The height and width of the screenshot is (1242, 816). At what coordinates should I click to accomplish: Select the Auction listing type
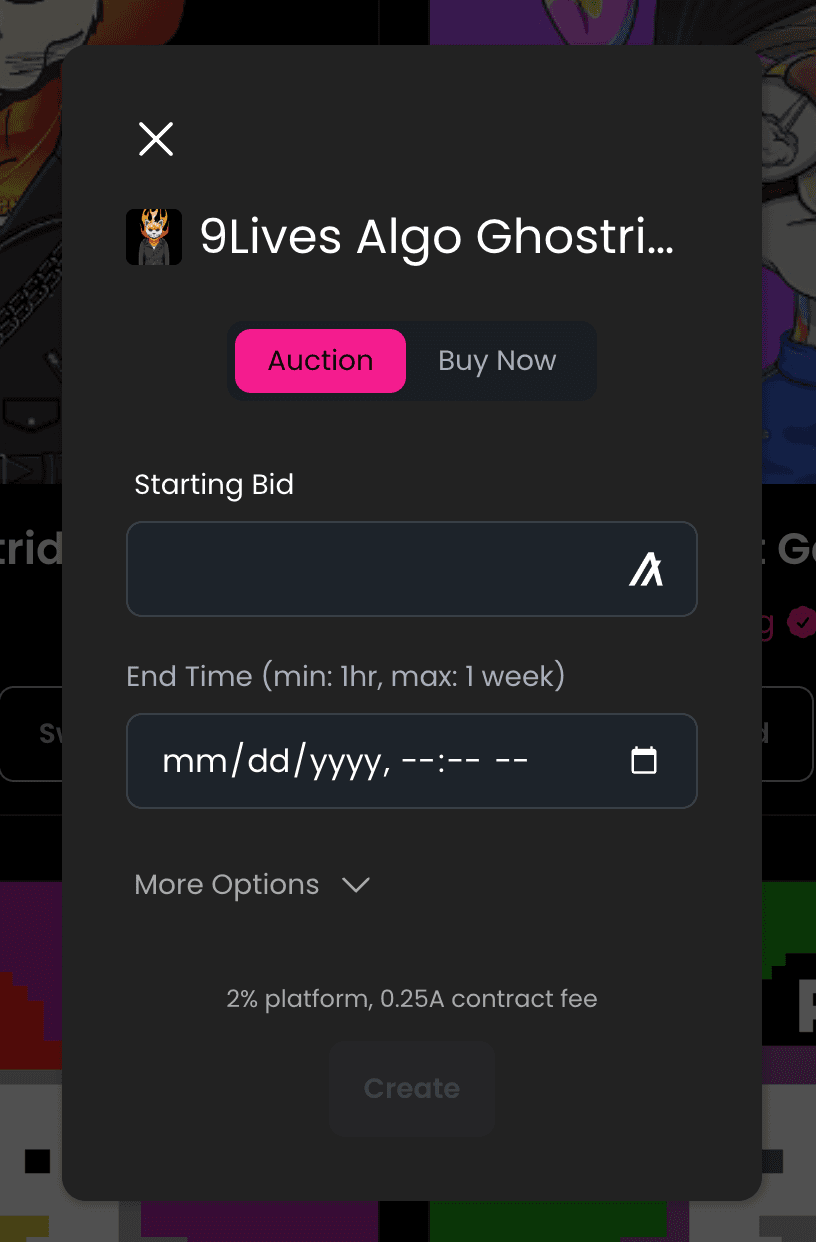(x=320, y=361)
